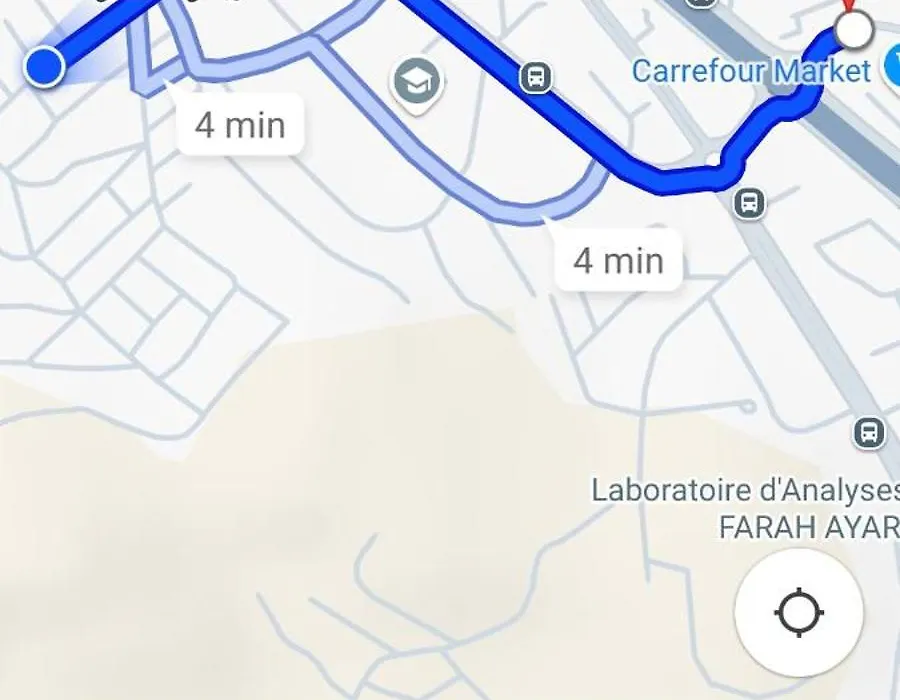Open Laboratoire d'Analyses FARAH AYAR place
The width and height of the screenshot is (900, 700).
745,508
